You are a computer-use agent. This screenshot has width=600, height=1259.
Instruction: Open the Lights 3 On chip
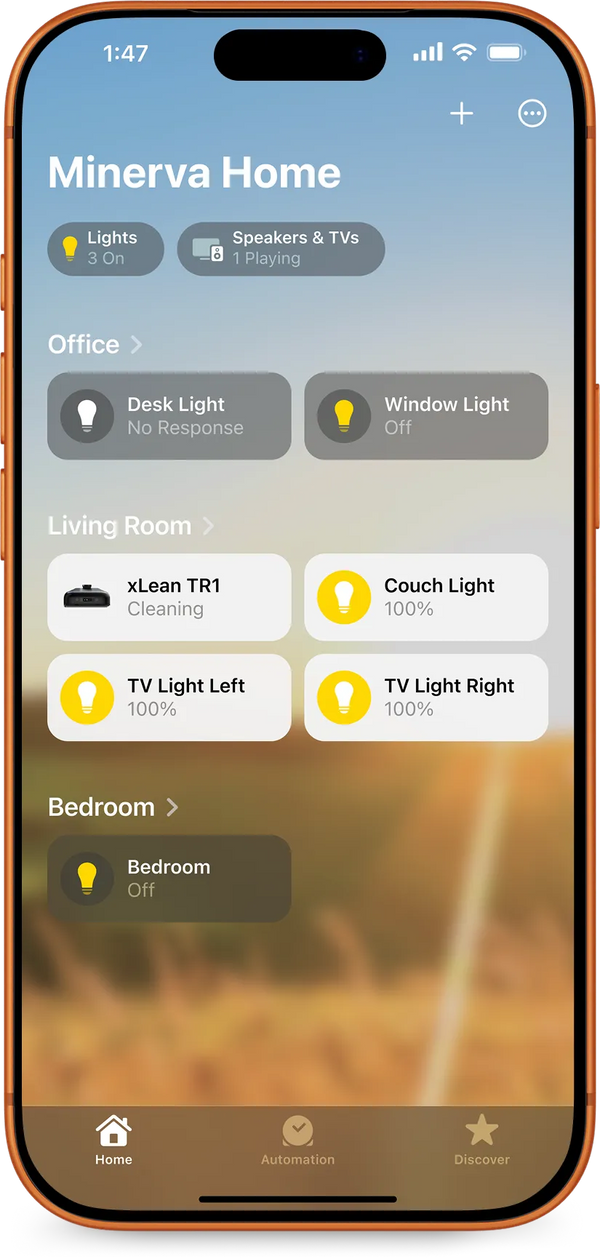[x=106, y=248]
